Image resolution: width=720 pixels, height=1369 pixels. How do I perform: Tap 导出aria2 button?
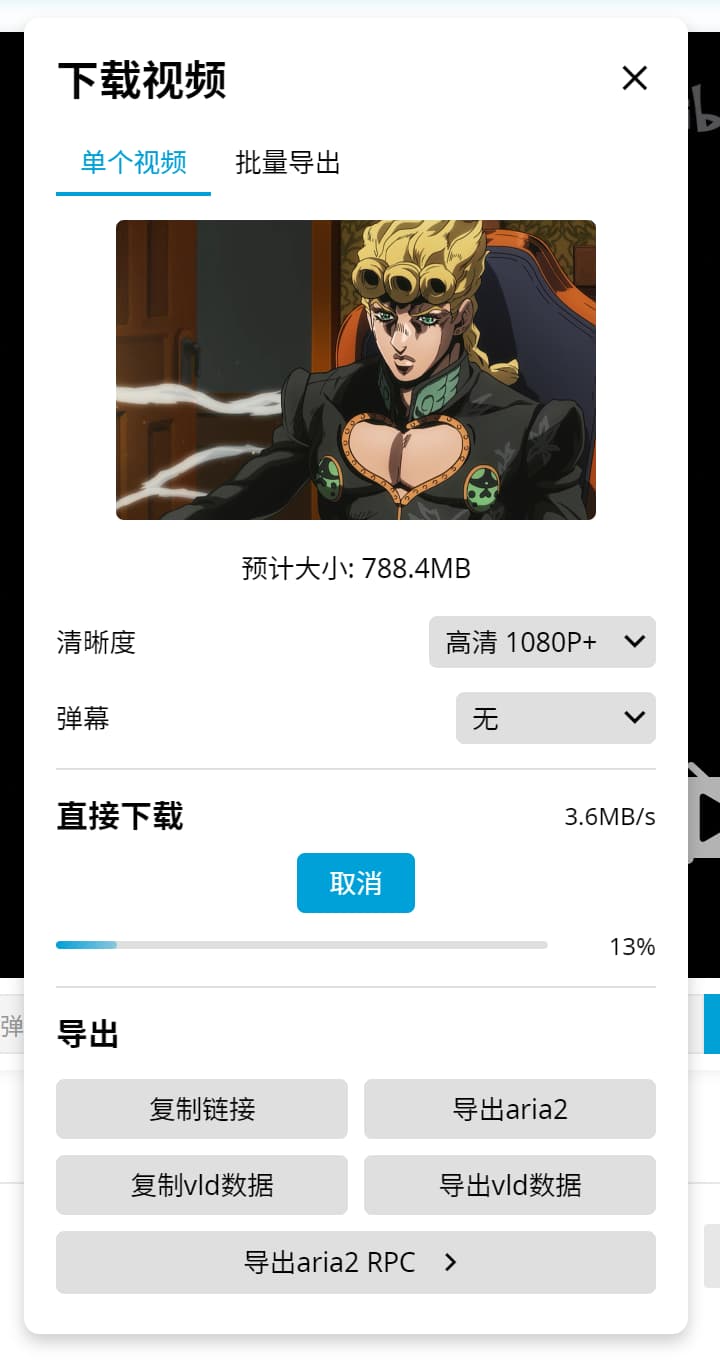click(x=509, y=1109)
